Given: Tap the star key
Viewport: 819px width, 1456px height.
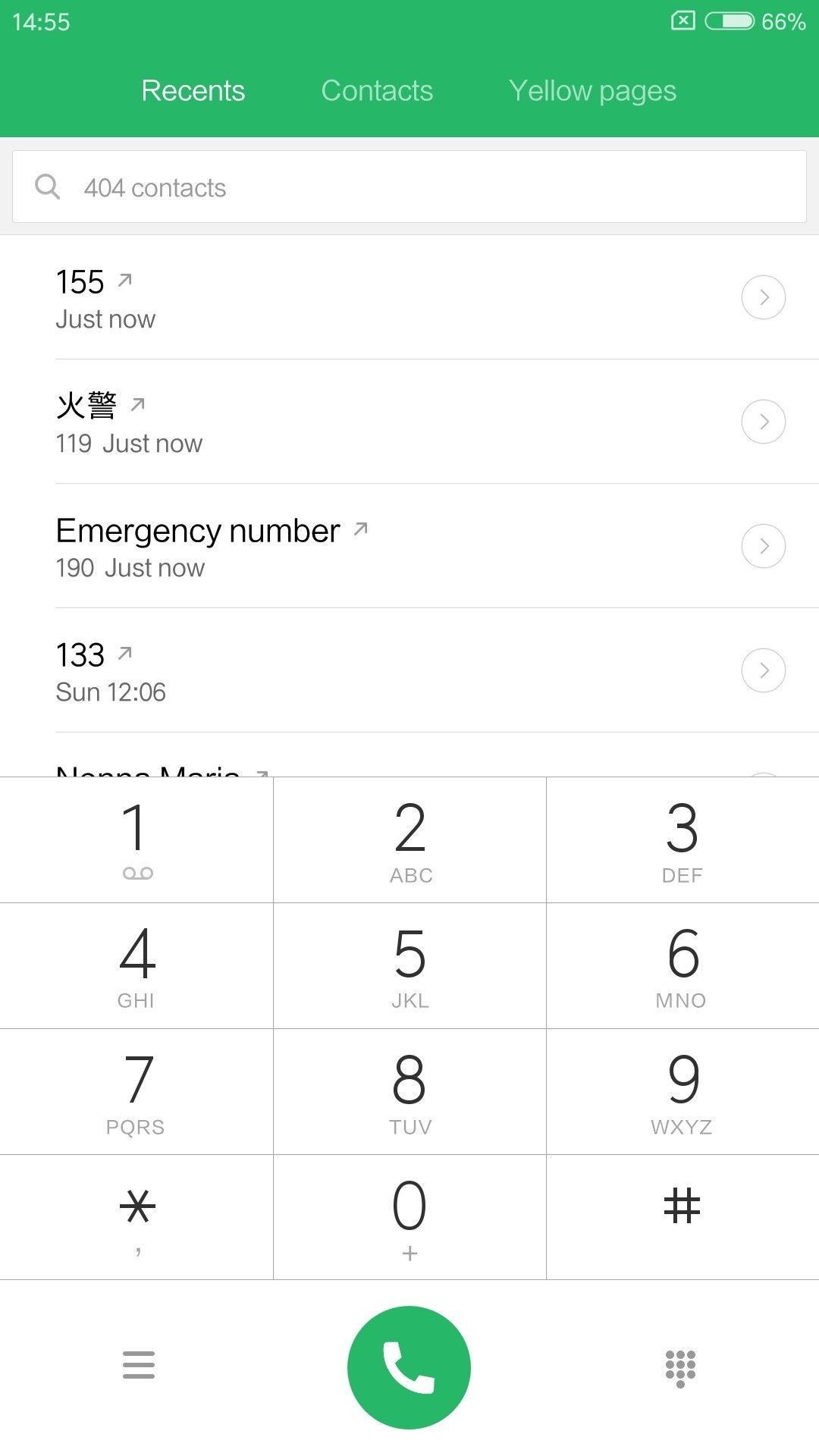Looking at the screenshot, I should click(136, 1217).
